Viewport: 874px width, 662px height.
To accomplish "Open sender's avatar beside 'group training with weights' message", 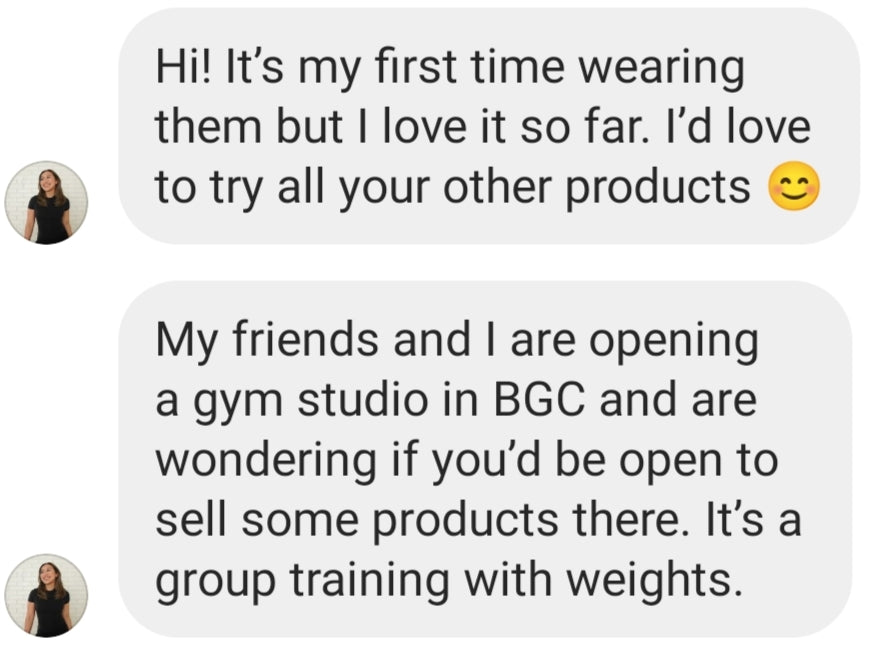I will click(47, 596).
